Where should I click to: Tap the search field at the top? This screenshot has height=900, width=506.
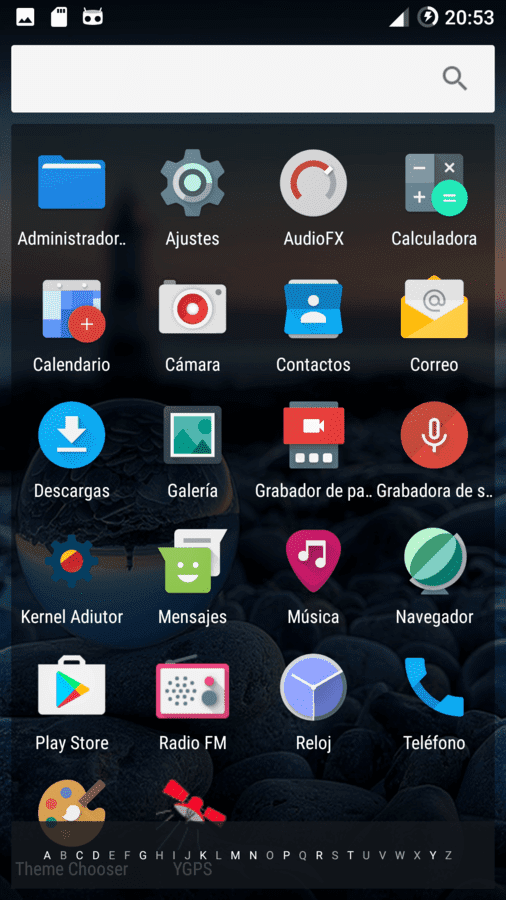pos(252,79)
